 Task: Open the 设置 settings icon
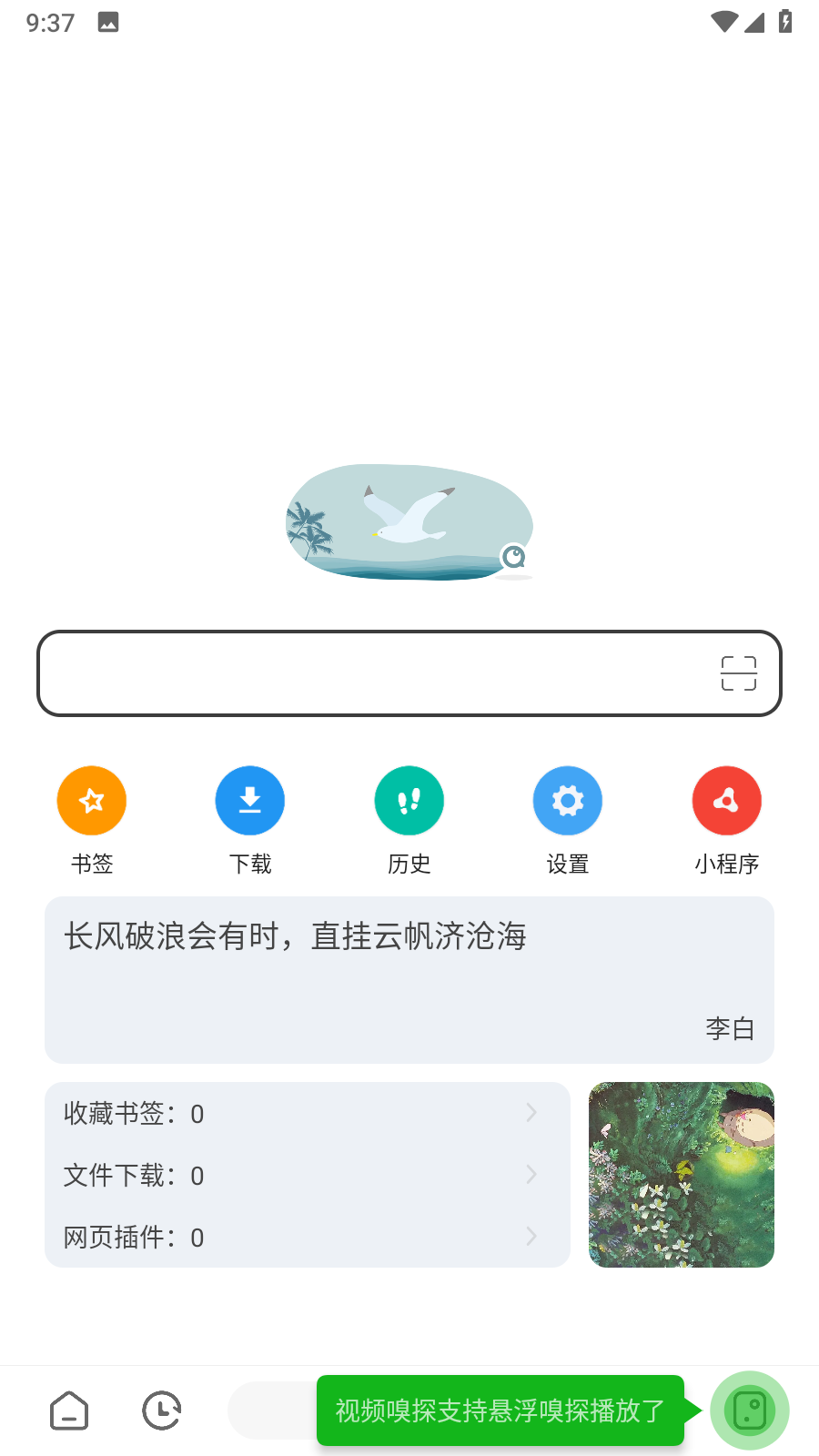(567, 800)
